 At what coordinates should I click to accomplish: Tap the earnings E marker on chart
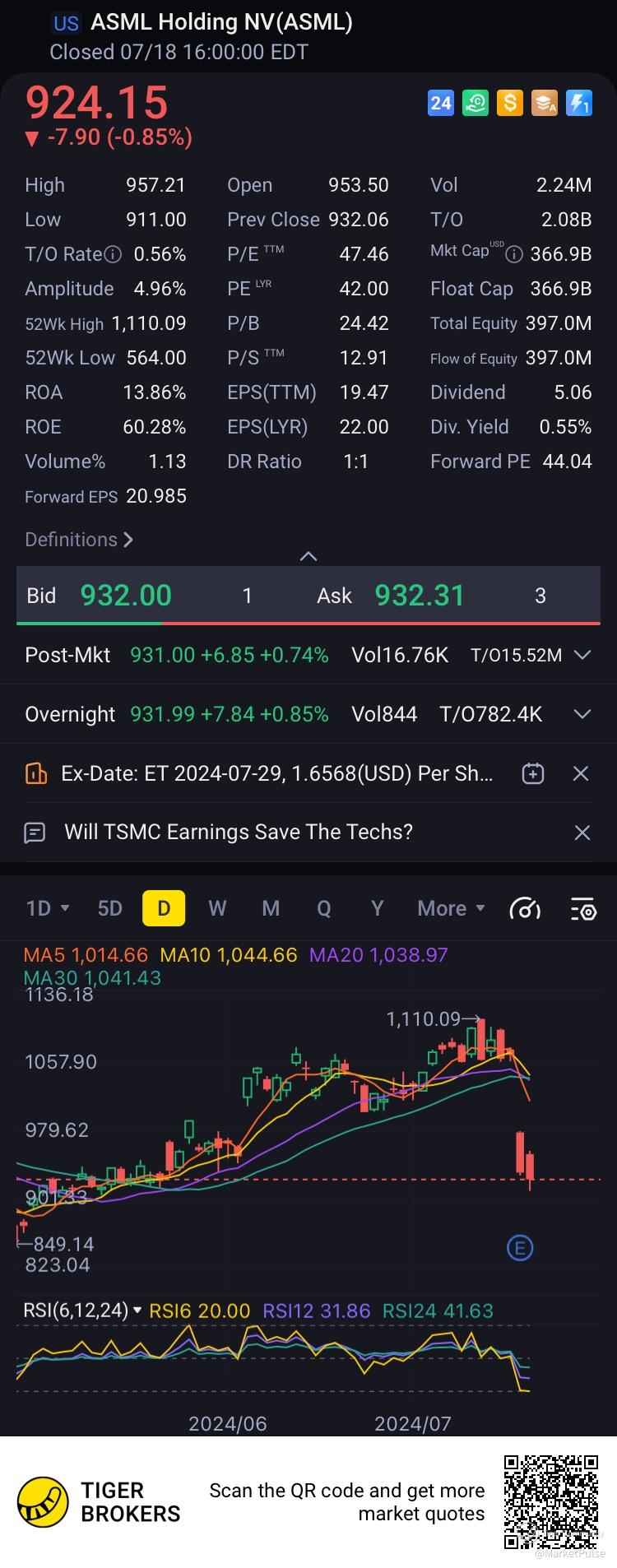[x=520, y=1248]
